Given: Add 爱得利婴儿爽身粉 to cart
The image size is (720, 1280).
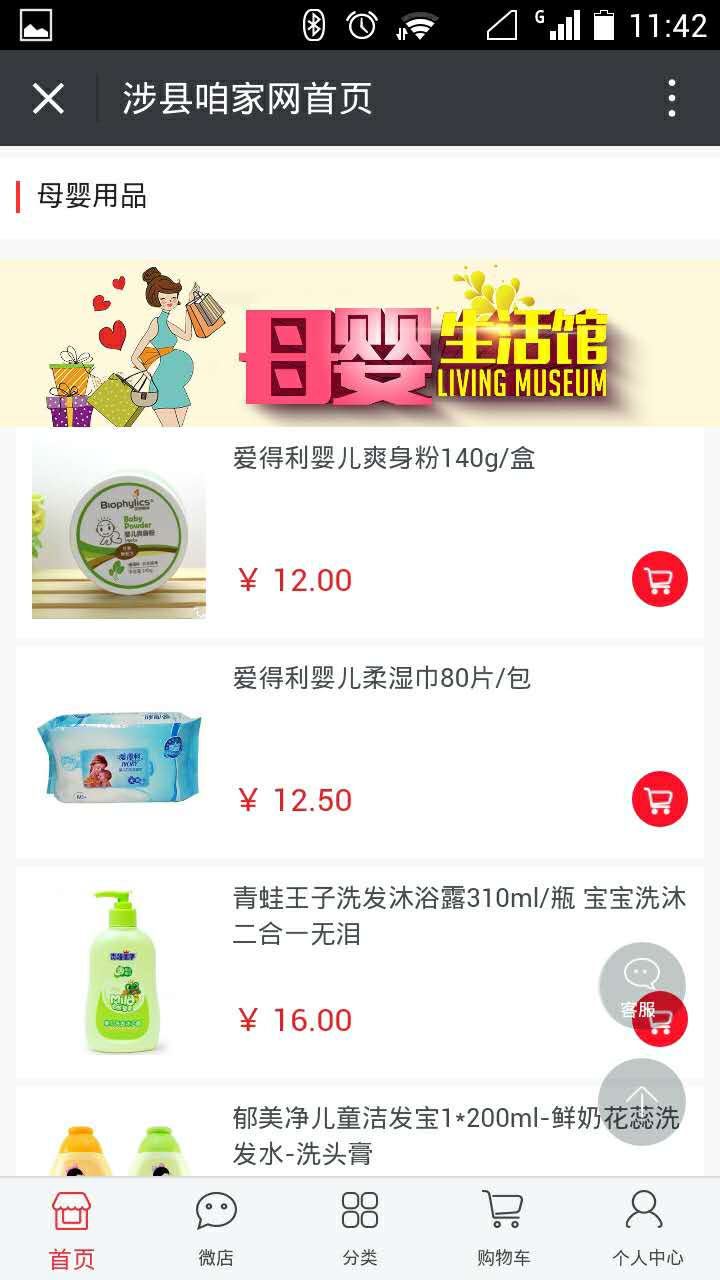Looking at the screenshot, I should [659, 579].
